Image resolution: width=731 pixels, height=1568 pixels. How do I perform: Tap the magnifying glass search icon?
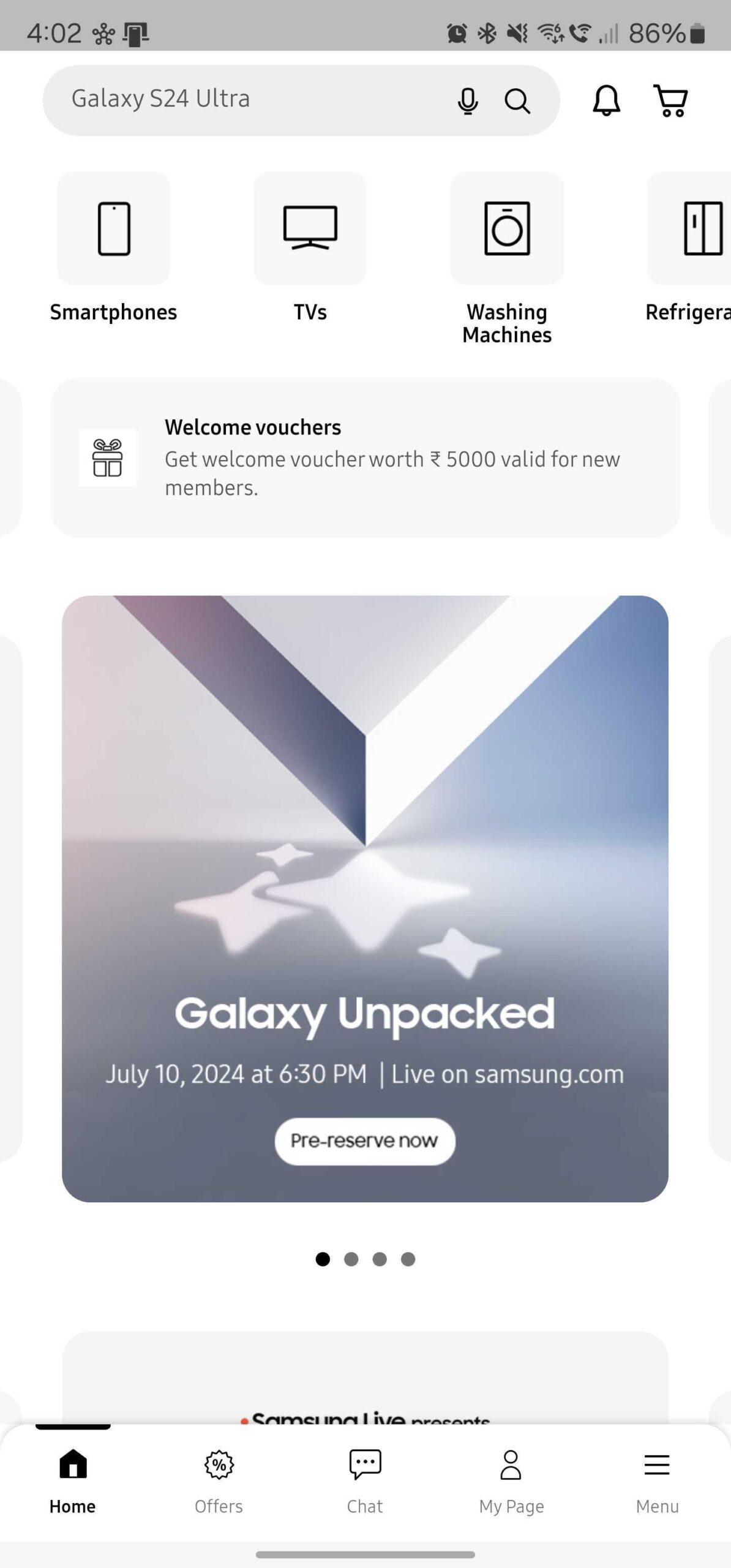pos(517,101)
